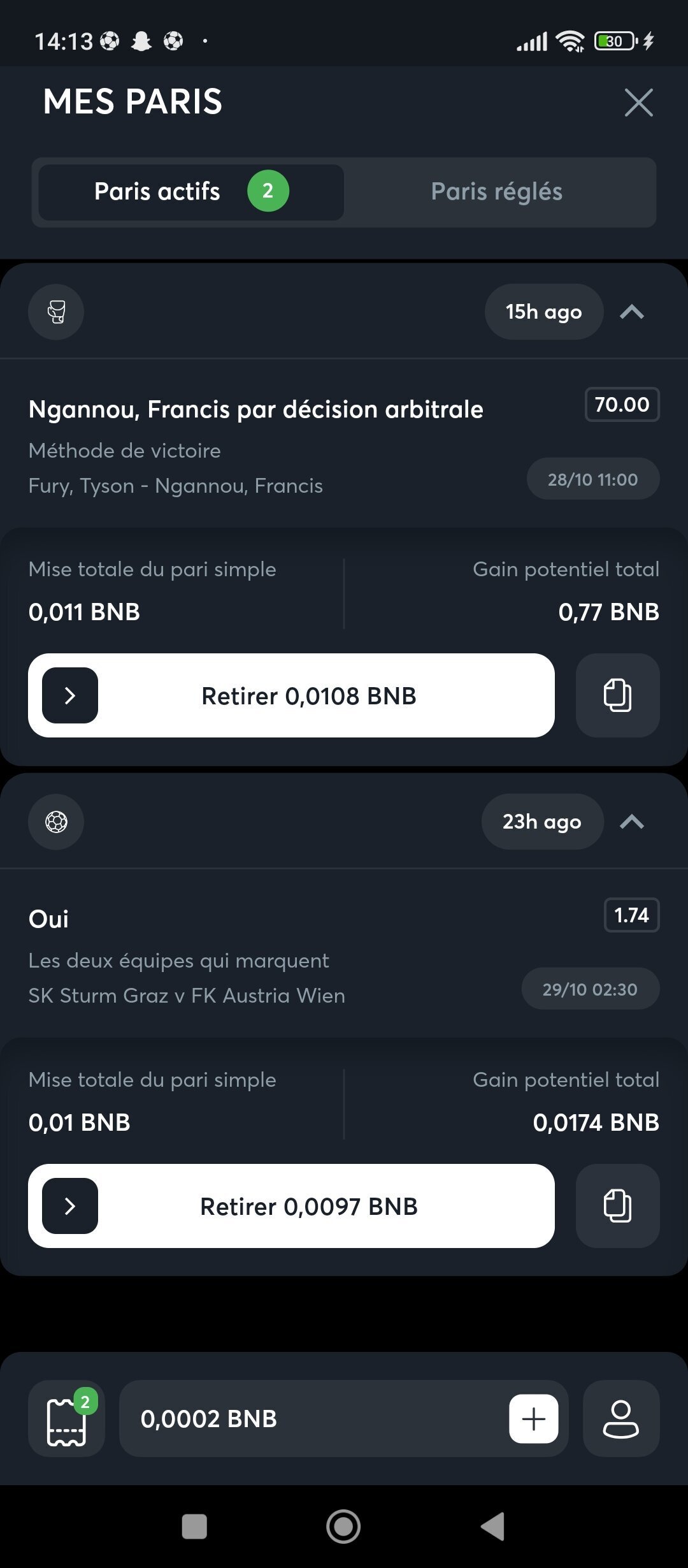Copy the SK Sturm Graz bet

click(x=617, y=1206)
